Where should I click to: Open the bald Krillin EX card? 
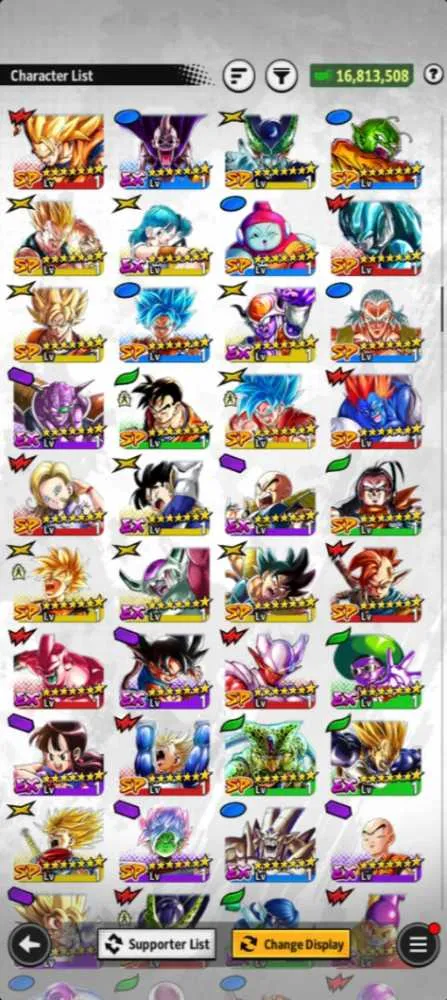coord(376,843)
